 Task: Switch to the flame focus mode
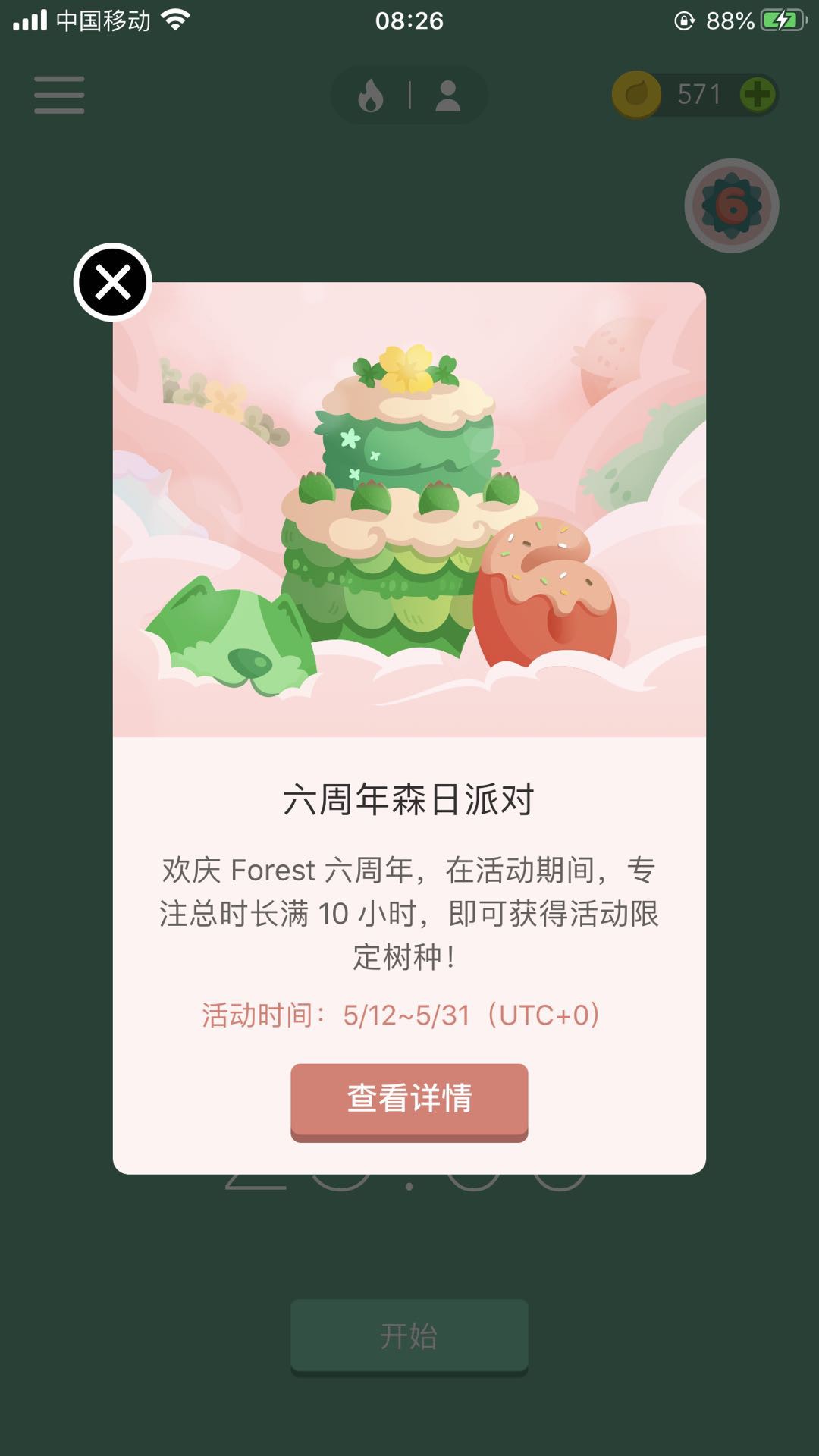click(370, 96)
